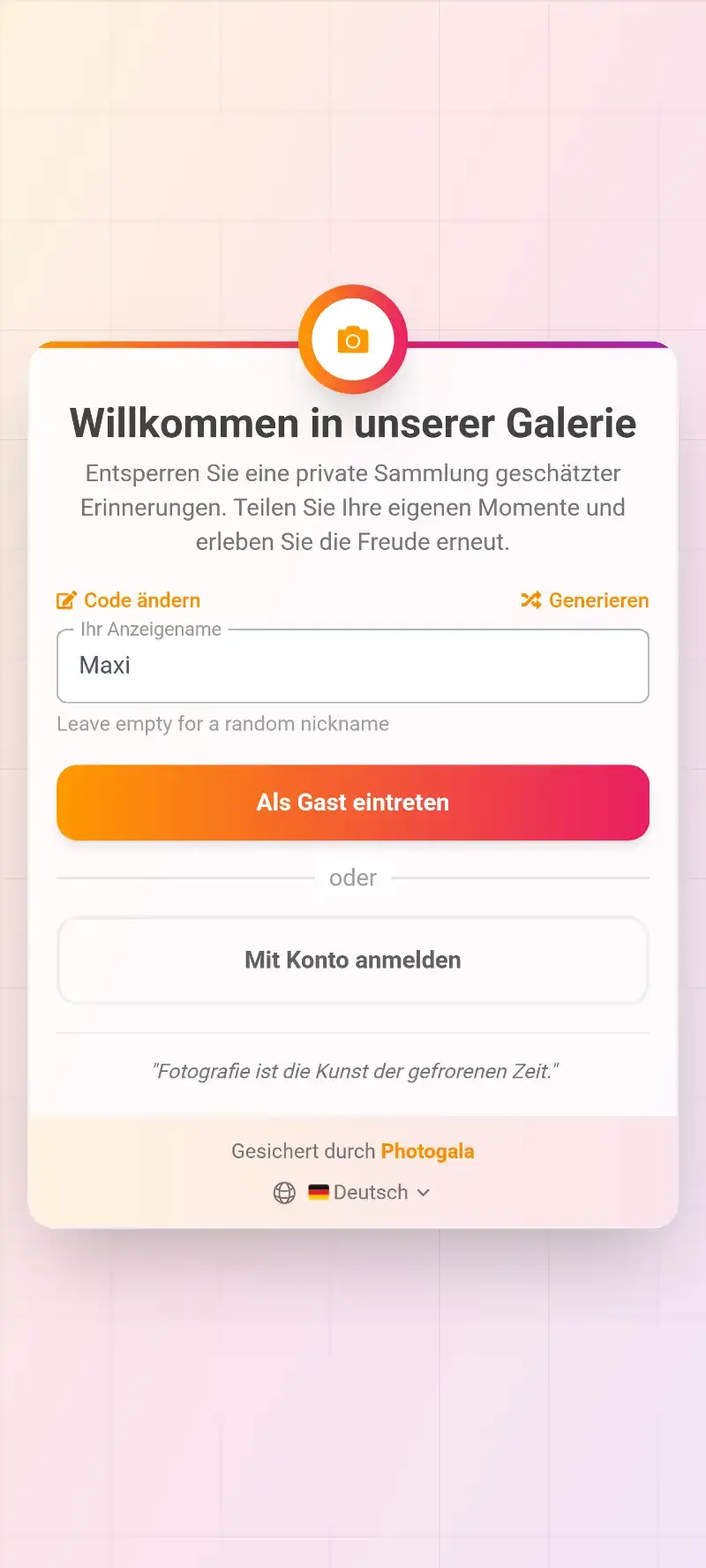Expand the language menu via the chevron
Screen dimensions: 706x1568
click(422, 1192)
